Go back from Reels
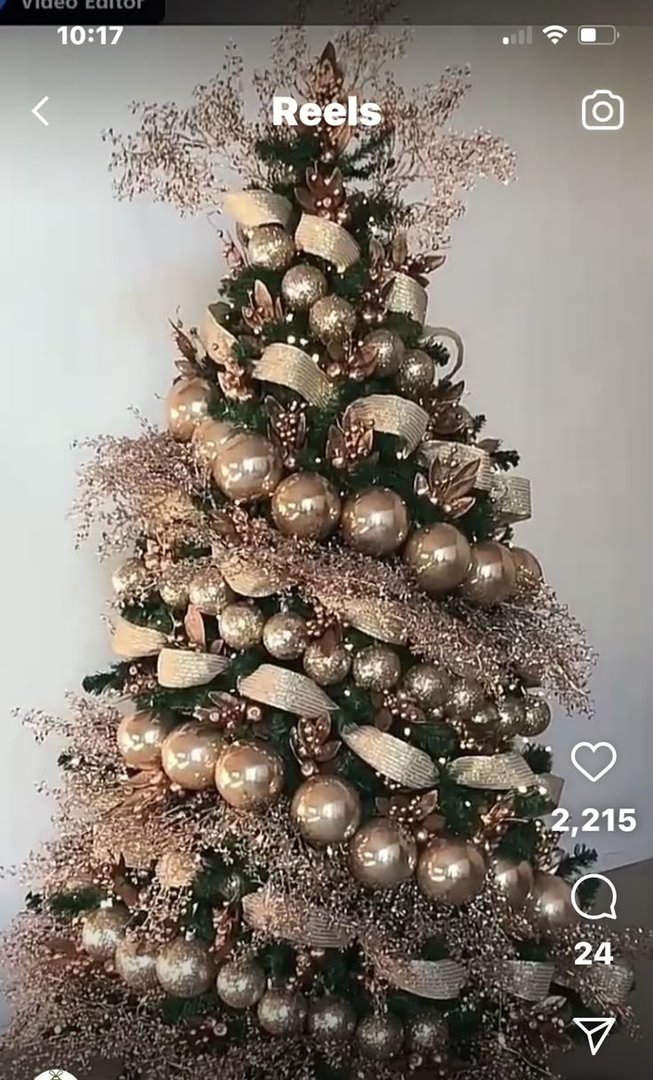 [x=41, y=111]
